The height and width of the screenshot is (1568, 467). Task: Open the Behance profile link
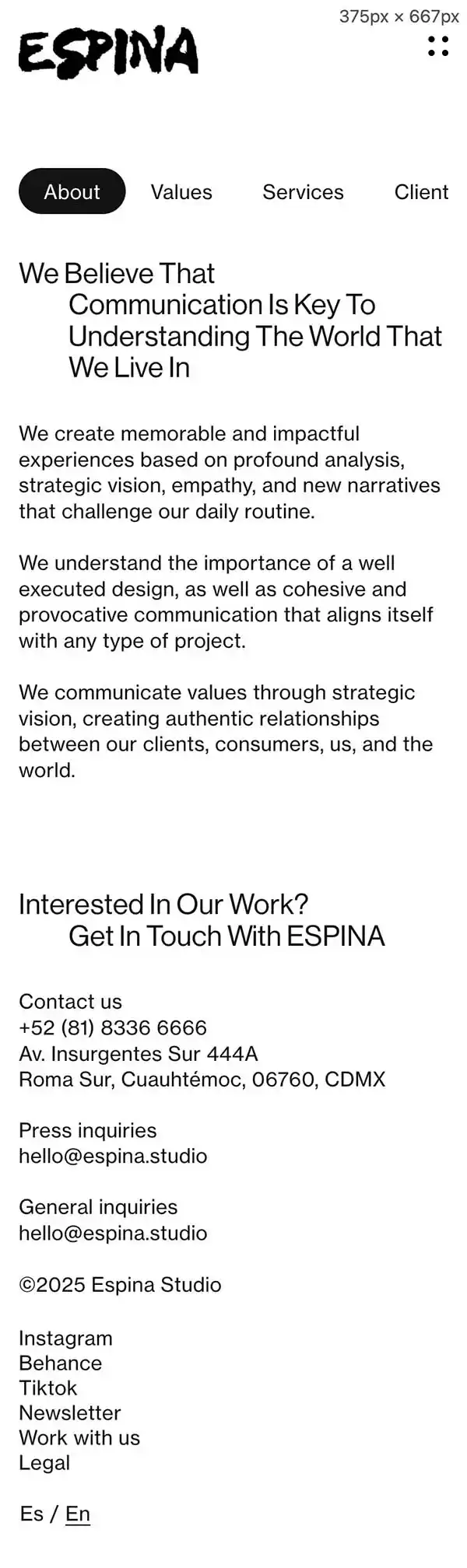coord(60,1363)
